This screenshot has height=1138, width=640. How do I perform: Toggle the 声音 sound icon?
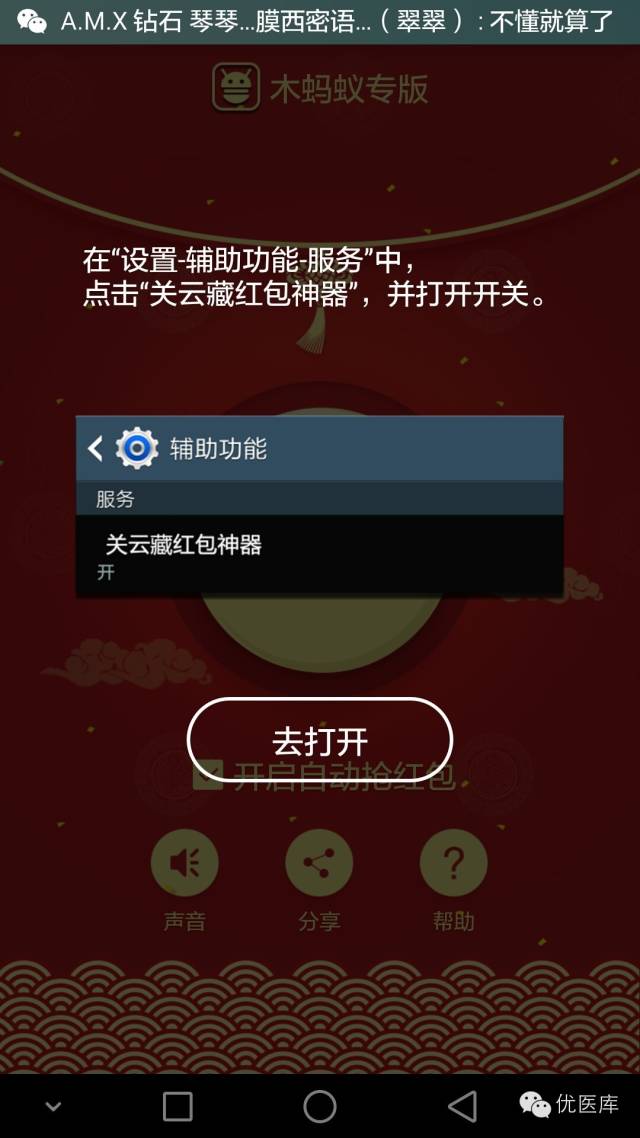pos(185,862)
